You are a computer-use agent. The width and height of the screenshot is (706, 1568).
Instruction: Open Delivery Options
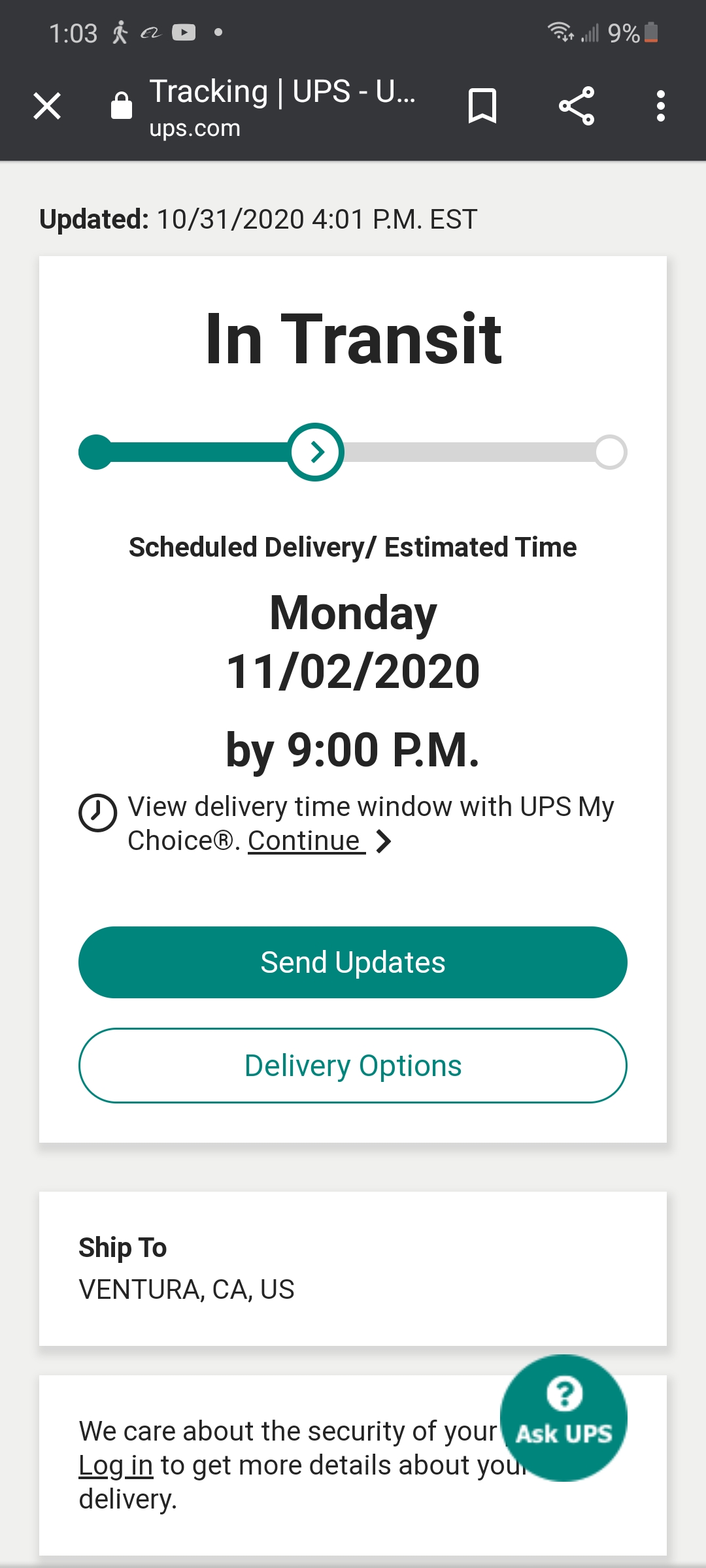tap(353, 1066)
